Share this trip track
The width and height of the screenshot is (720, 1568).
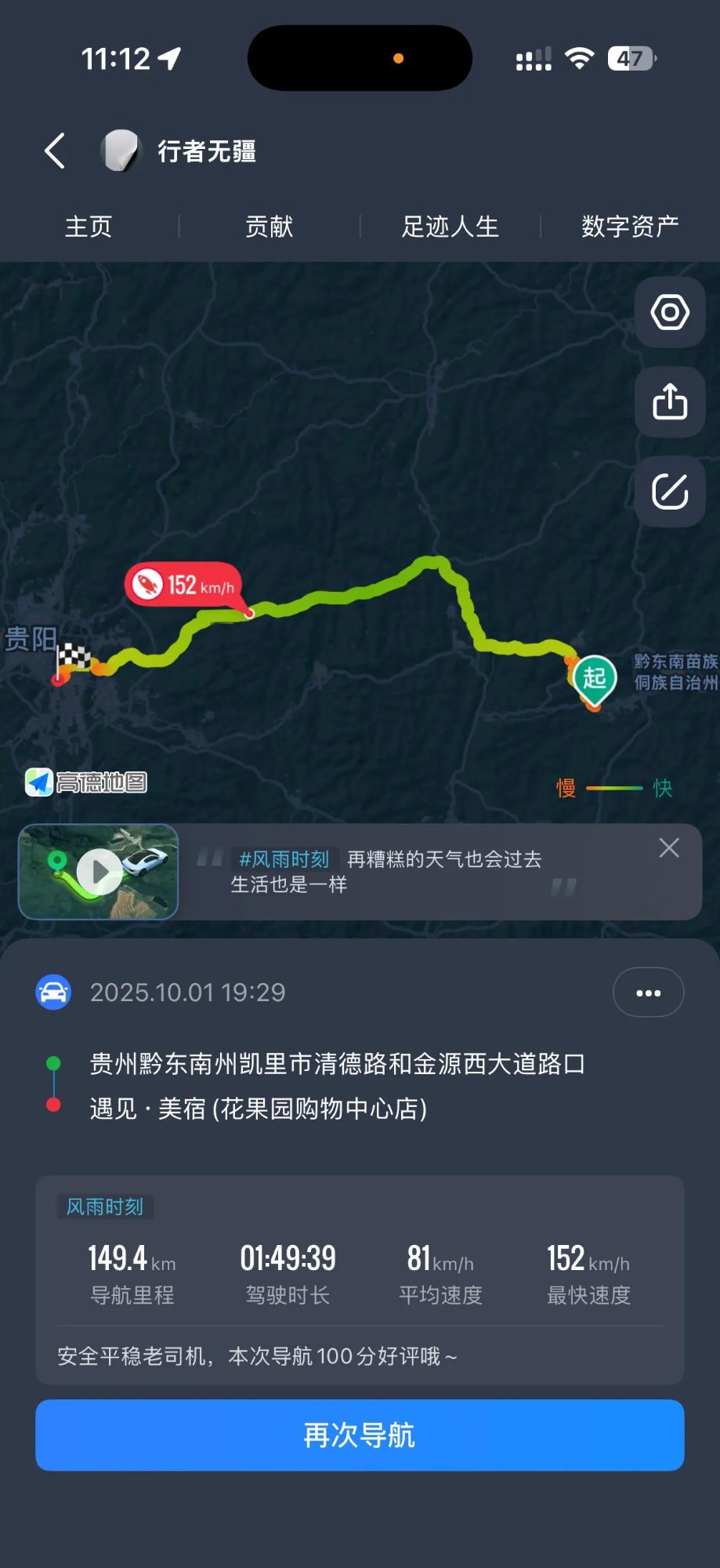(x=670, y=402)
